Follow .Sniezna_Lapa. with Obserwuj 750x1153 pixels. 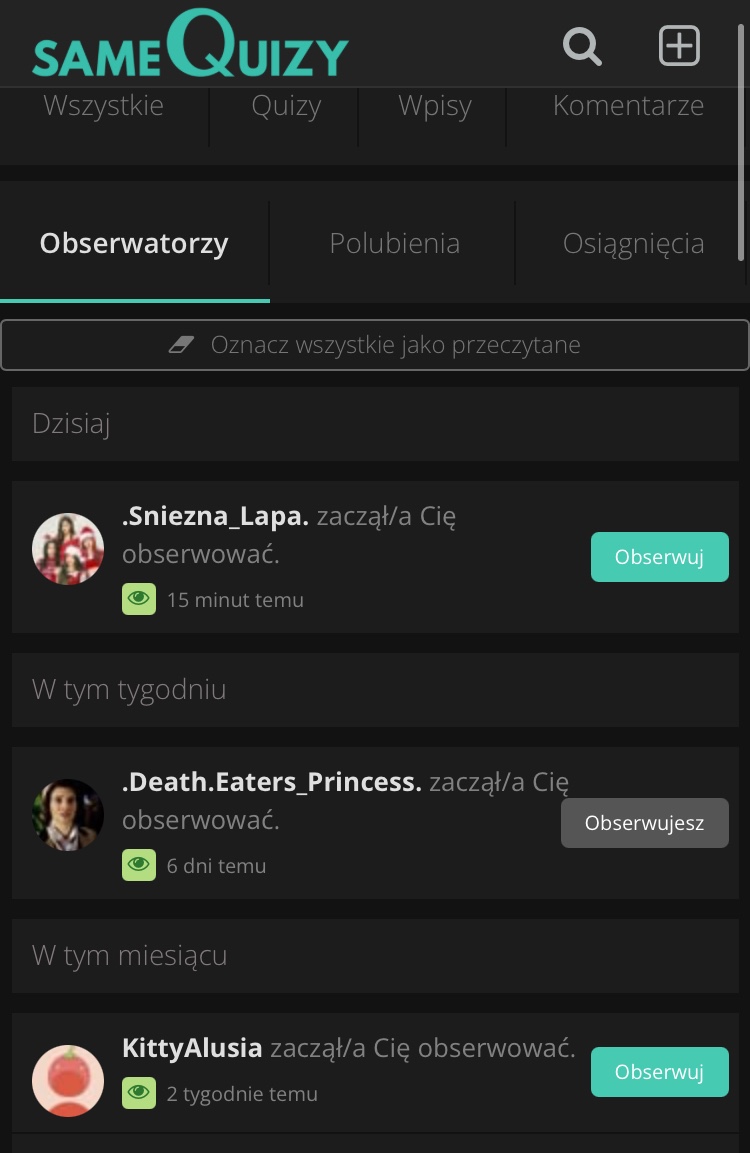pyautogui.click(x=659, y=557)
